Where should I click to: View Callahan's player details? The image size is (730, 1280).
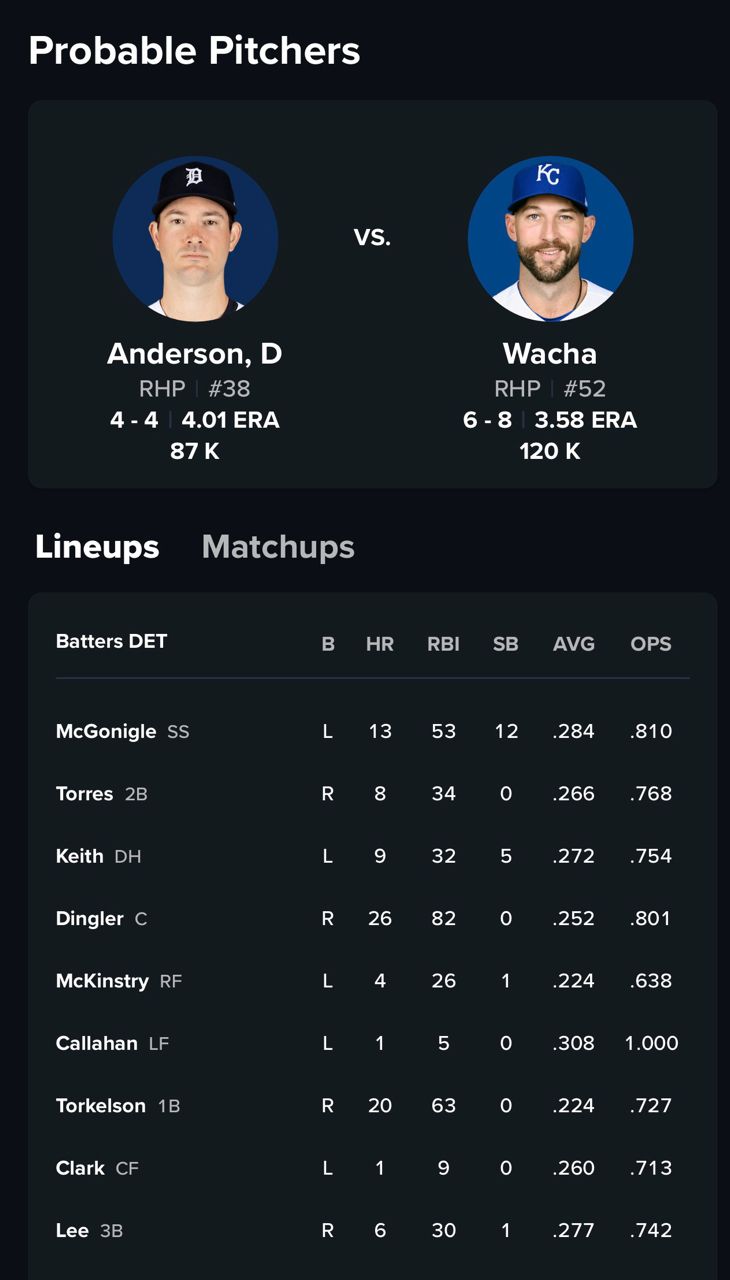(372, 1043)
